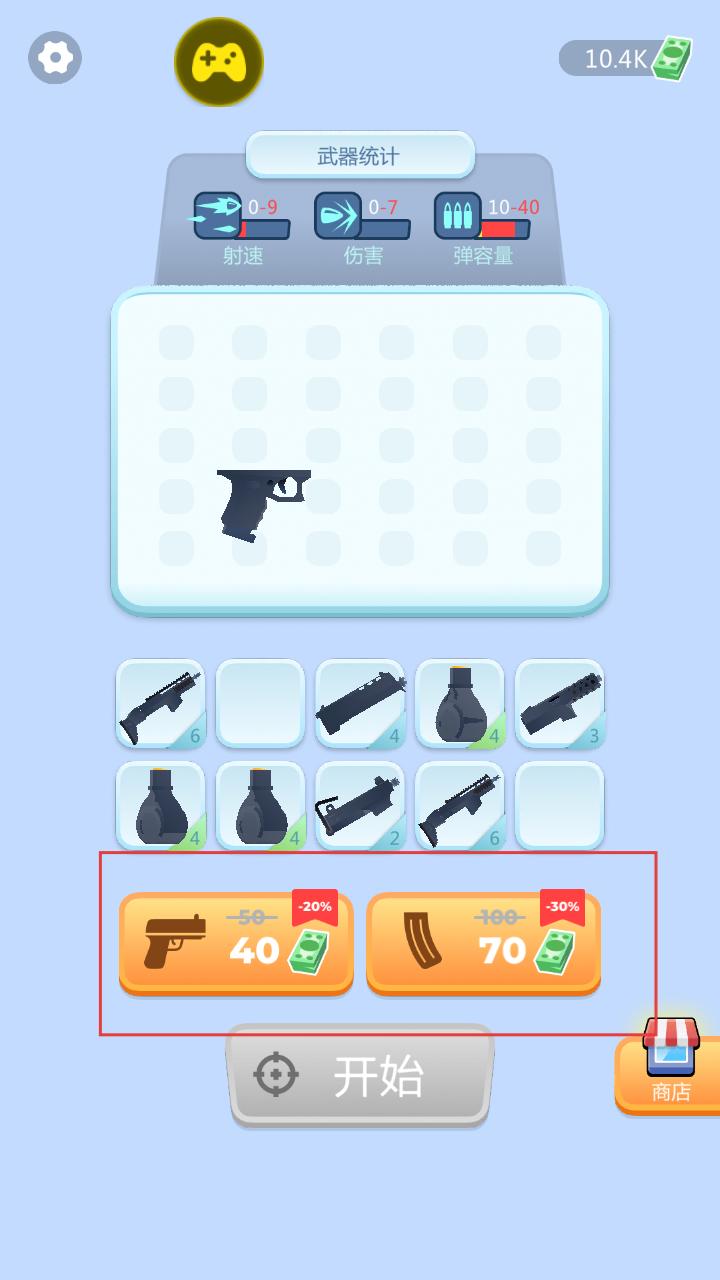
Task: Open the settings gear
Action: [55, 57]
